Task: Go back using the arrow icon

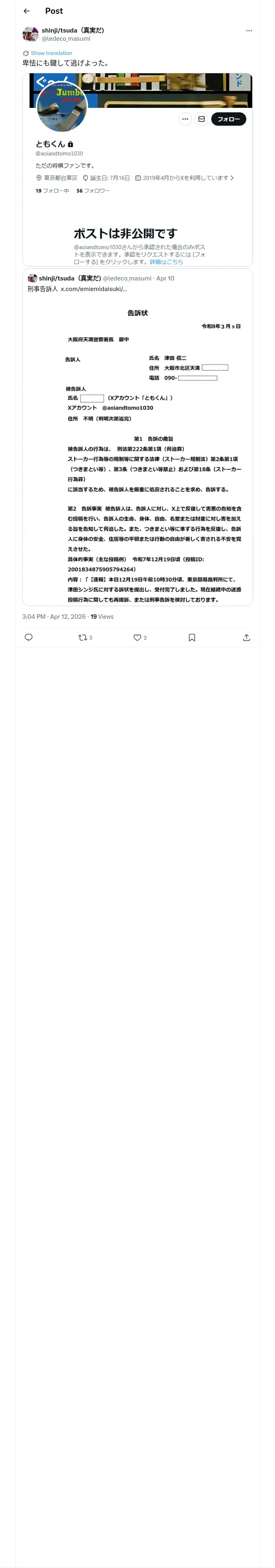Action: point(26,11)
